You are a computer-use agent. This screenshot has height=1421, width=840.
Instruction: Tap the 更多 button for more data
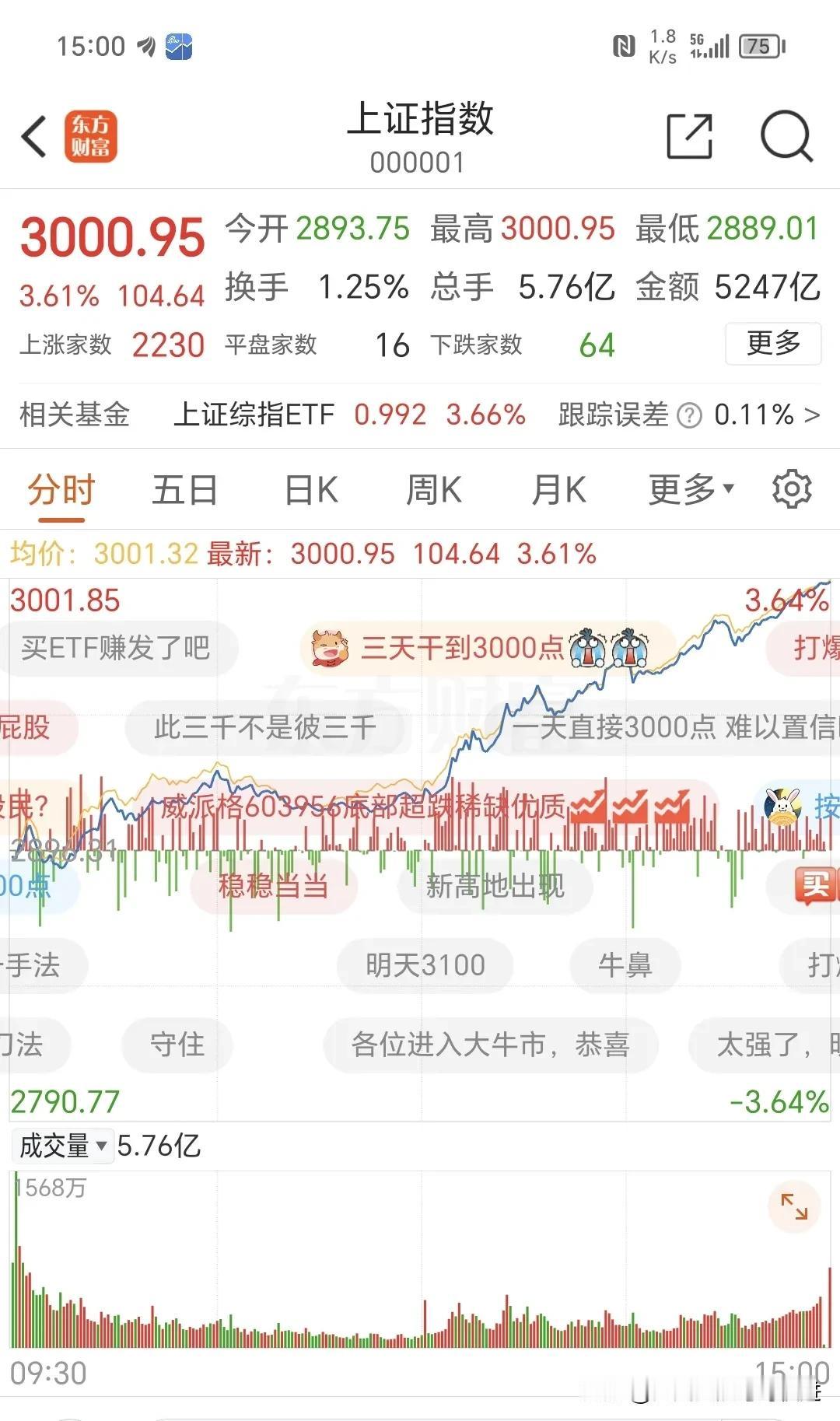772,343
